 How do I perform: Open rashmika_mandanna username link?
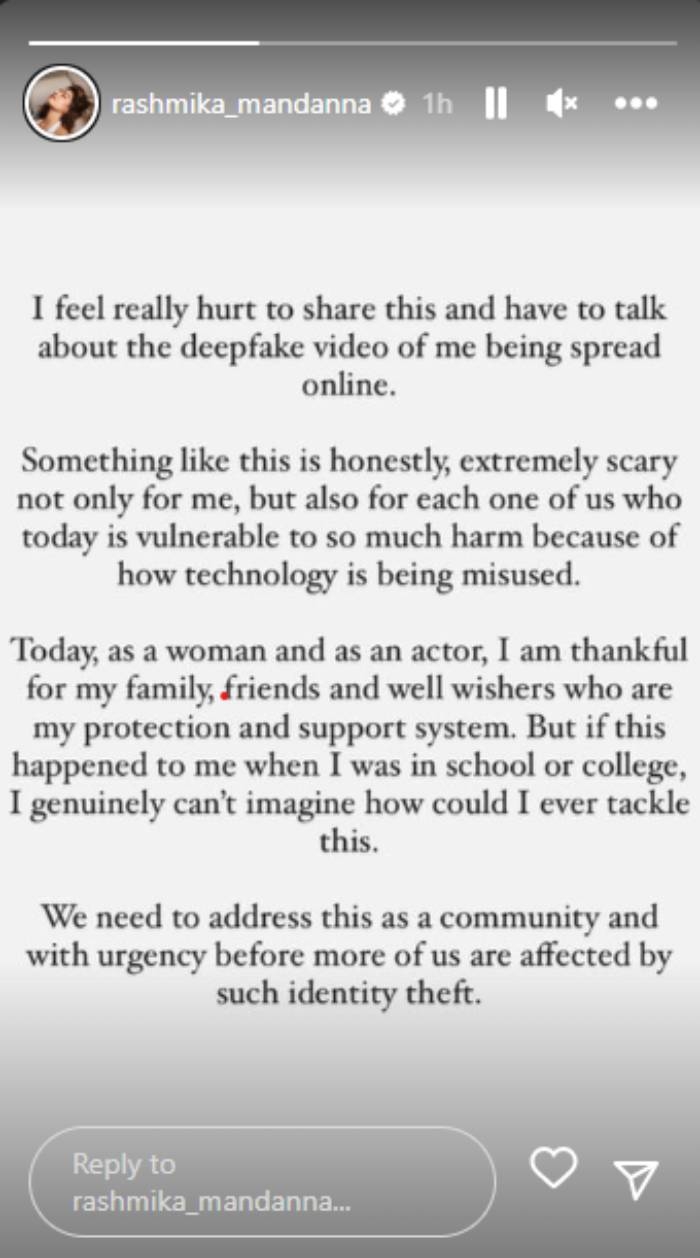[241, 103]
